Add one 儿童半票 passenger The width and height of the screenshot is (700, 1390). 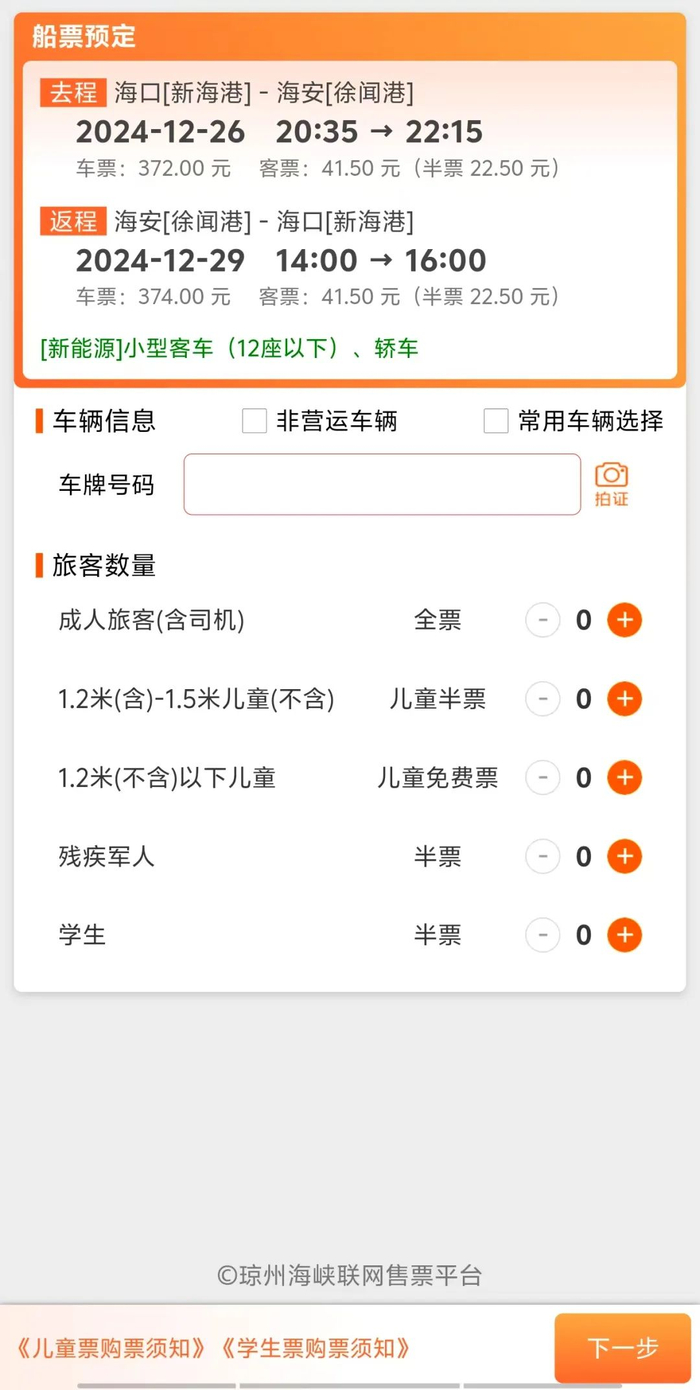click(624, 699)
